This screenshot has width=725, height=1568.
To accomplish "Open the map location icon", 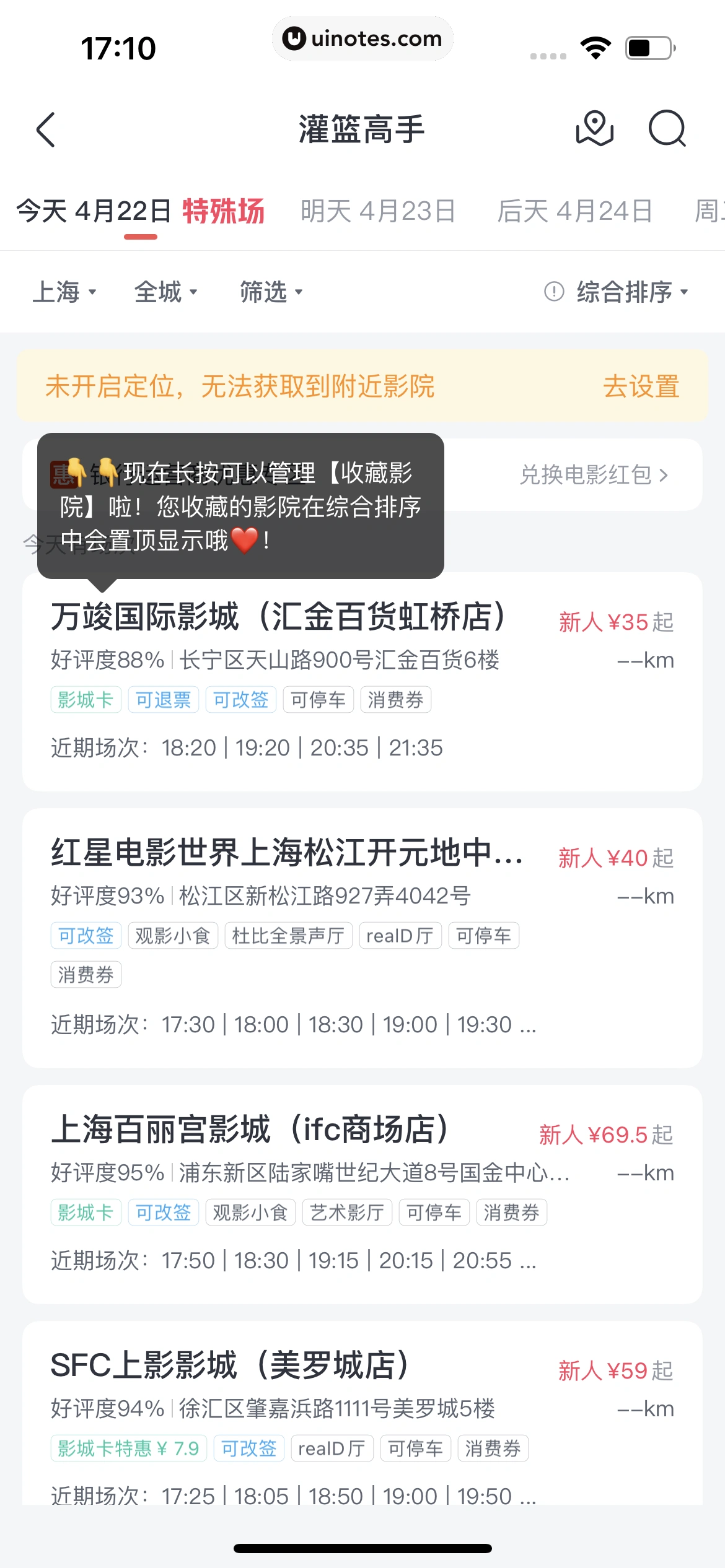I will click(x=594, y=129).
